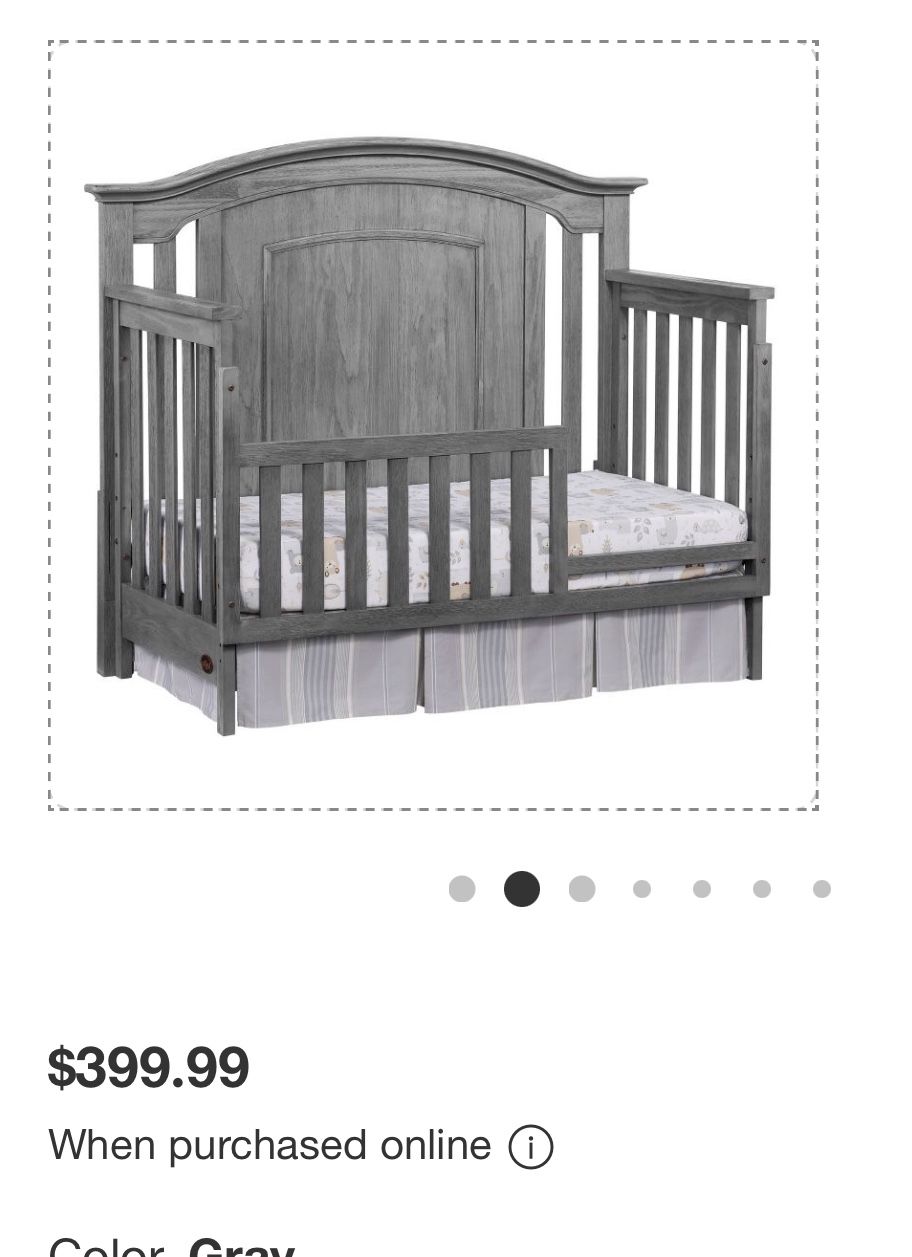912x1257 pixels.
Task: Select the sixth carousel dot indicator
Action: (x=762, y=889)
